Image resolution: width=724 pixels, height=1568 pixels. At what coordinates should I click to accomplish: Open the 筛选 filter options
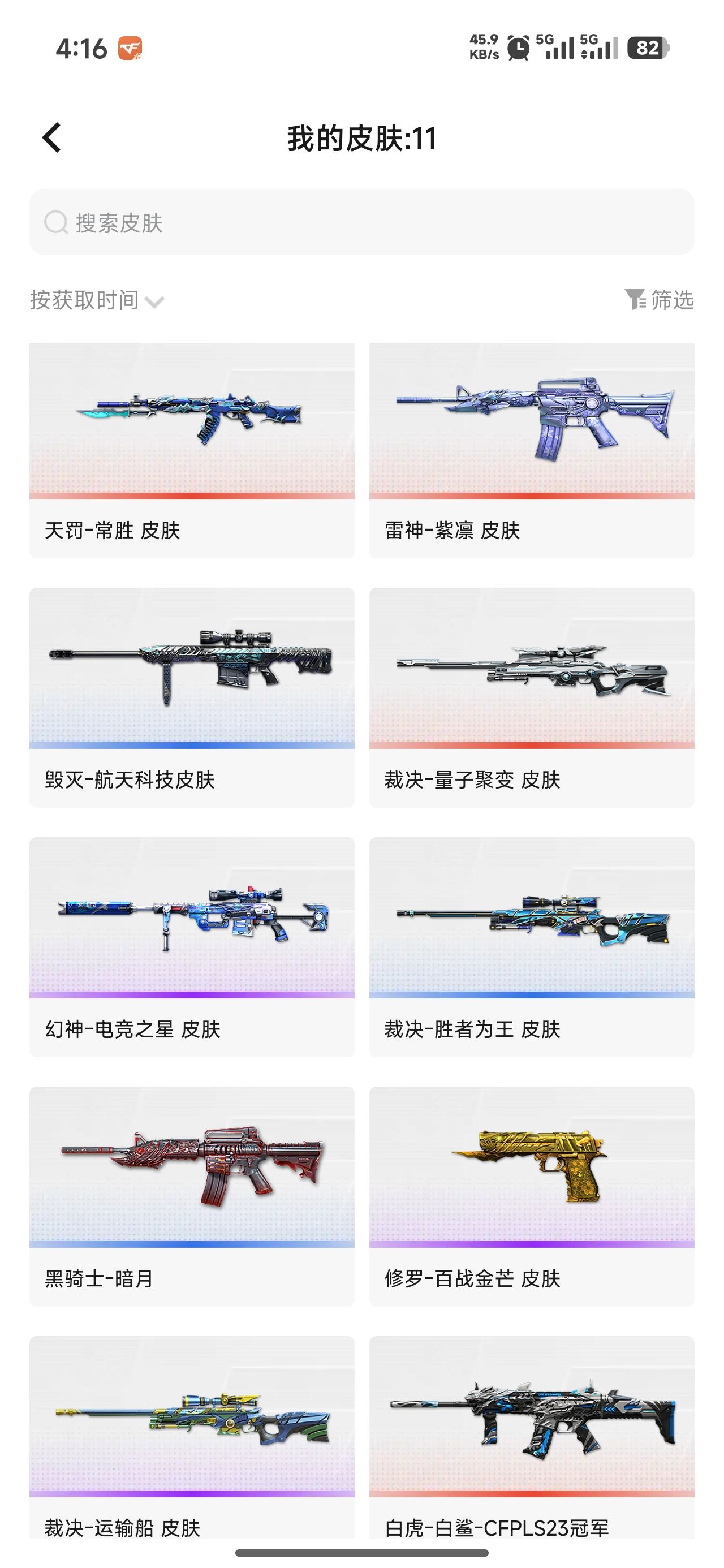click(660, 299)
